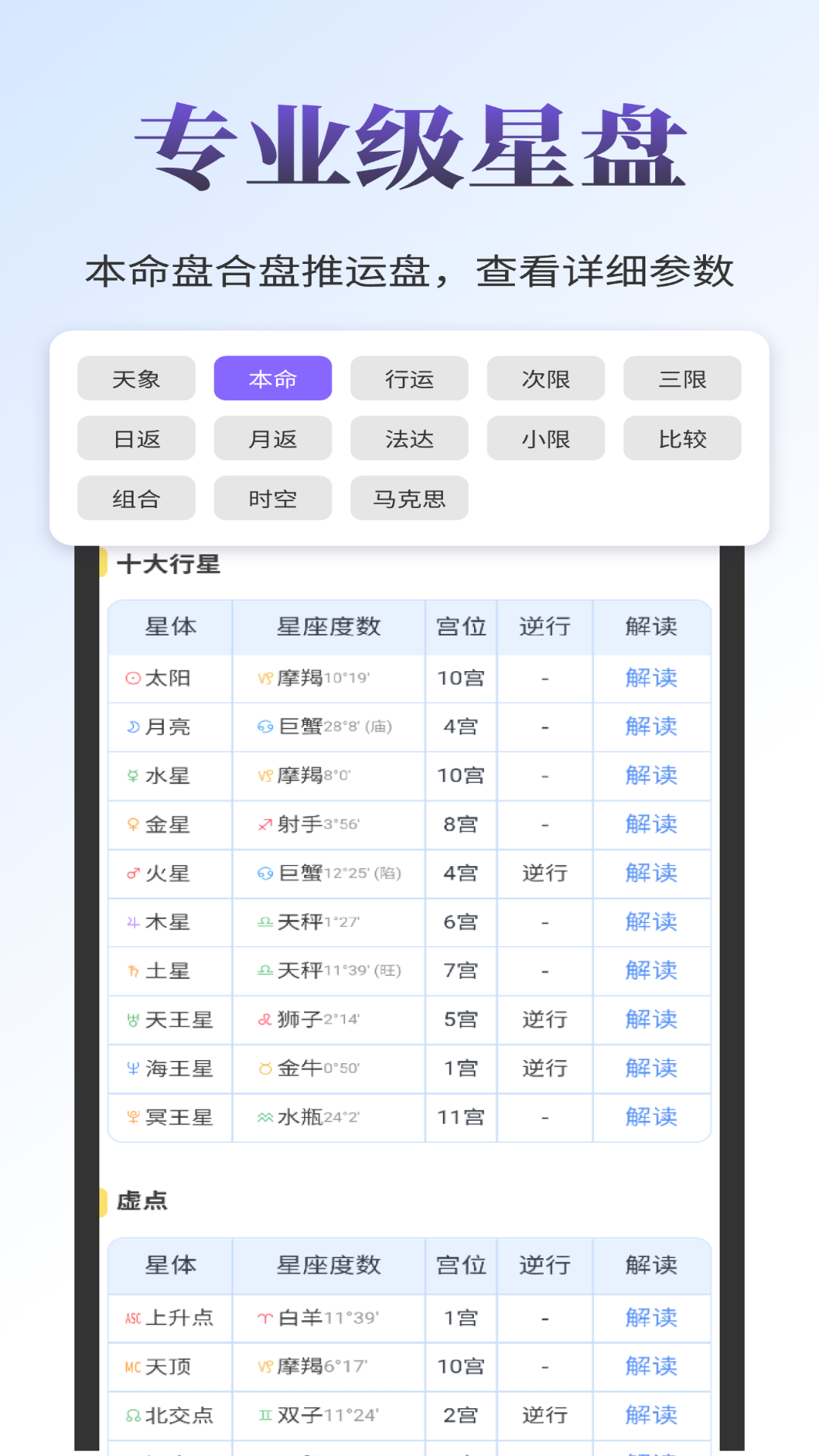Click the Capricorn sign icon in 太阳 row
The height and width of the screenshot is (1456, 819).
[x=265, y=679]
